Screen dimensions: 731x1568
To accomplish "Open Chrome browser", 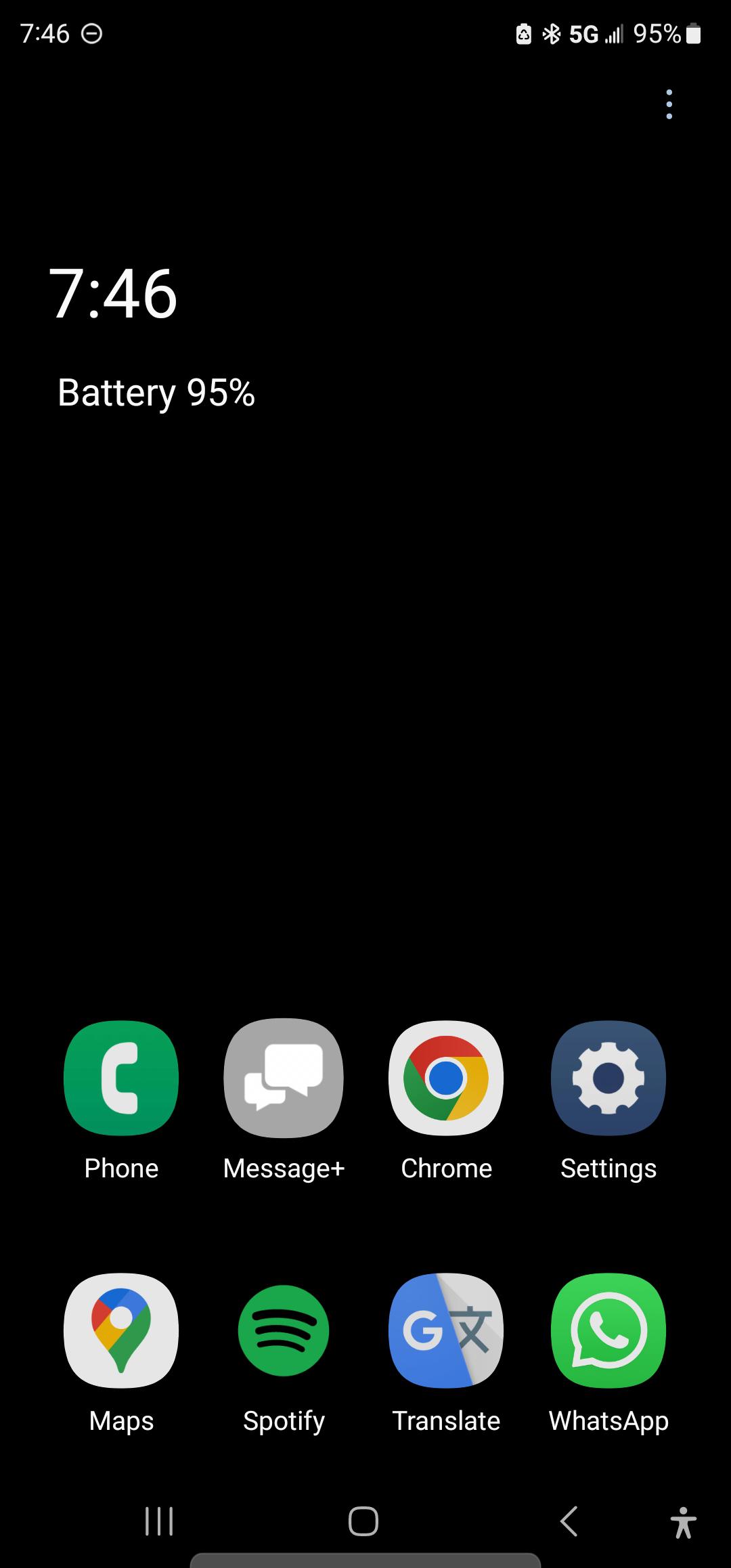I will (446, 1078).
